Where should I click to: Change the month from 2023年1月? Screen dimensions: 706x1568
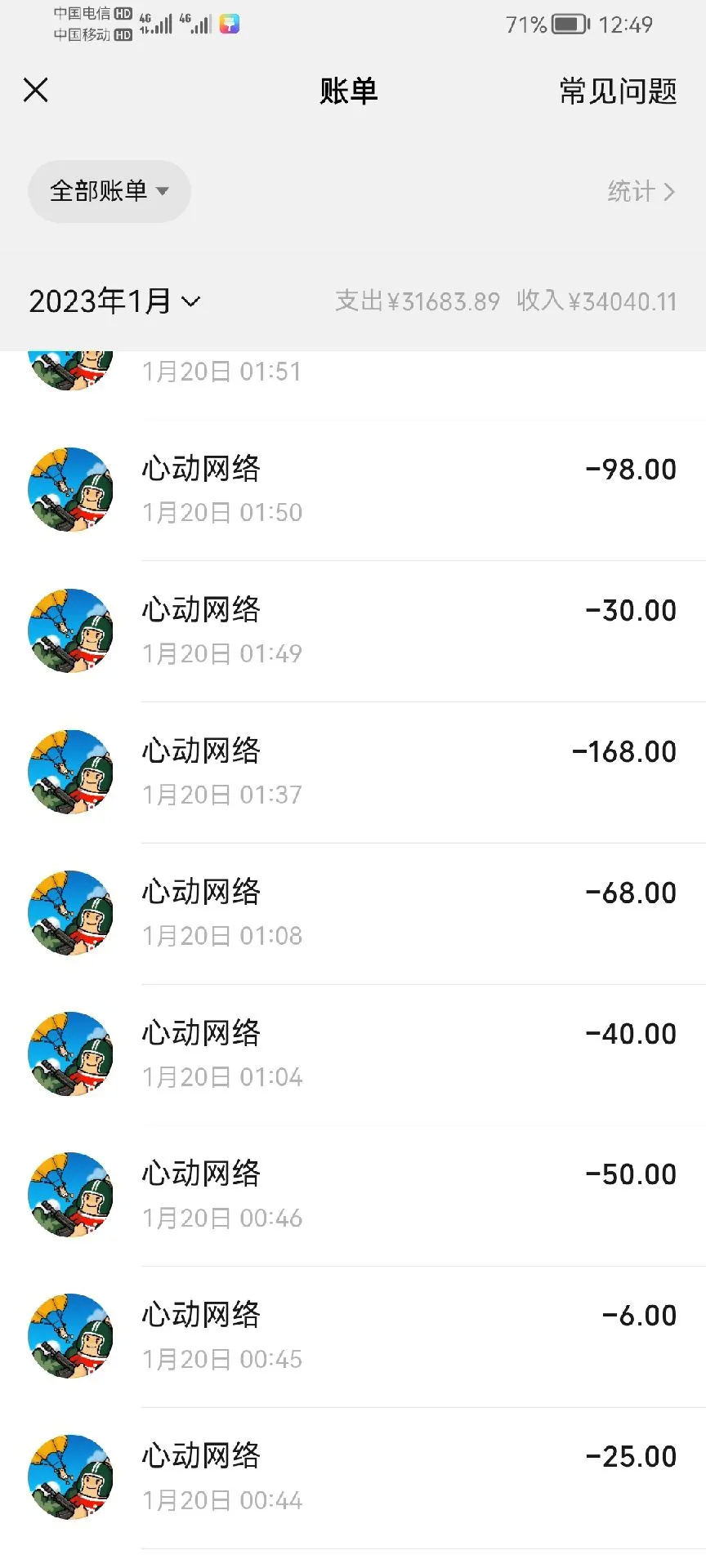[114, 301]
